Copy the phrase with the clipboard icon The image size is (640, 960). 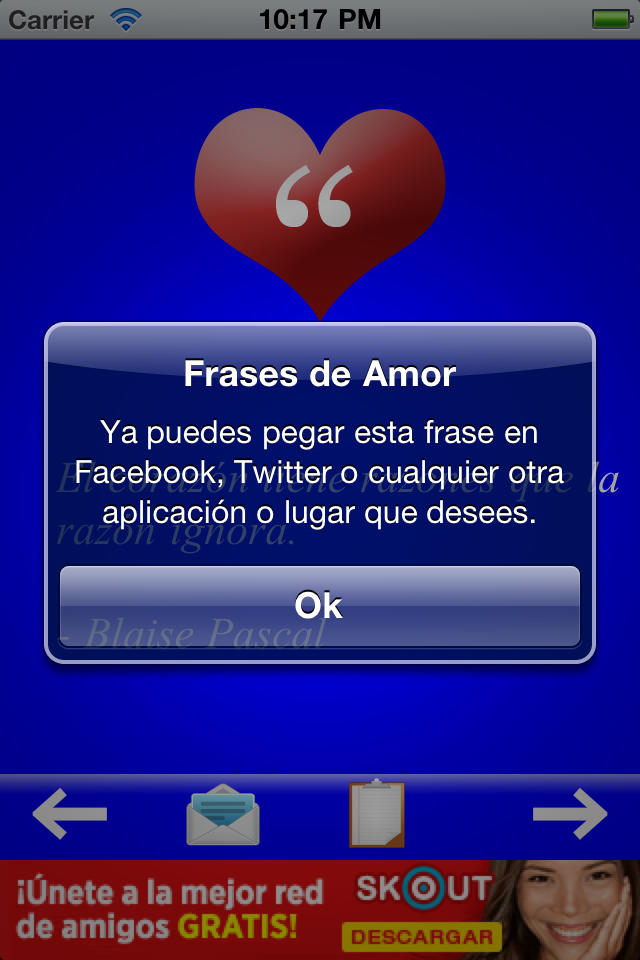coord(377,815)
